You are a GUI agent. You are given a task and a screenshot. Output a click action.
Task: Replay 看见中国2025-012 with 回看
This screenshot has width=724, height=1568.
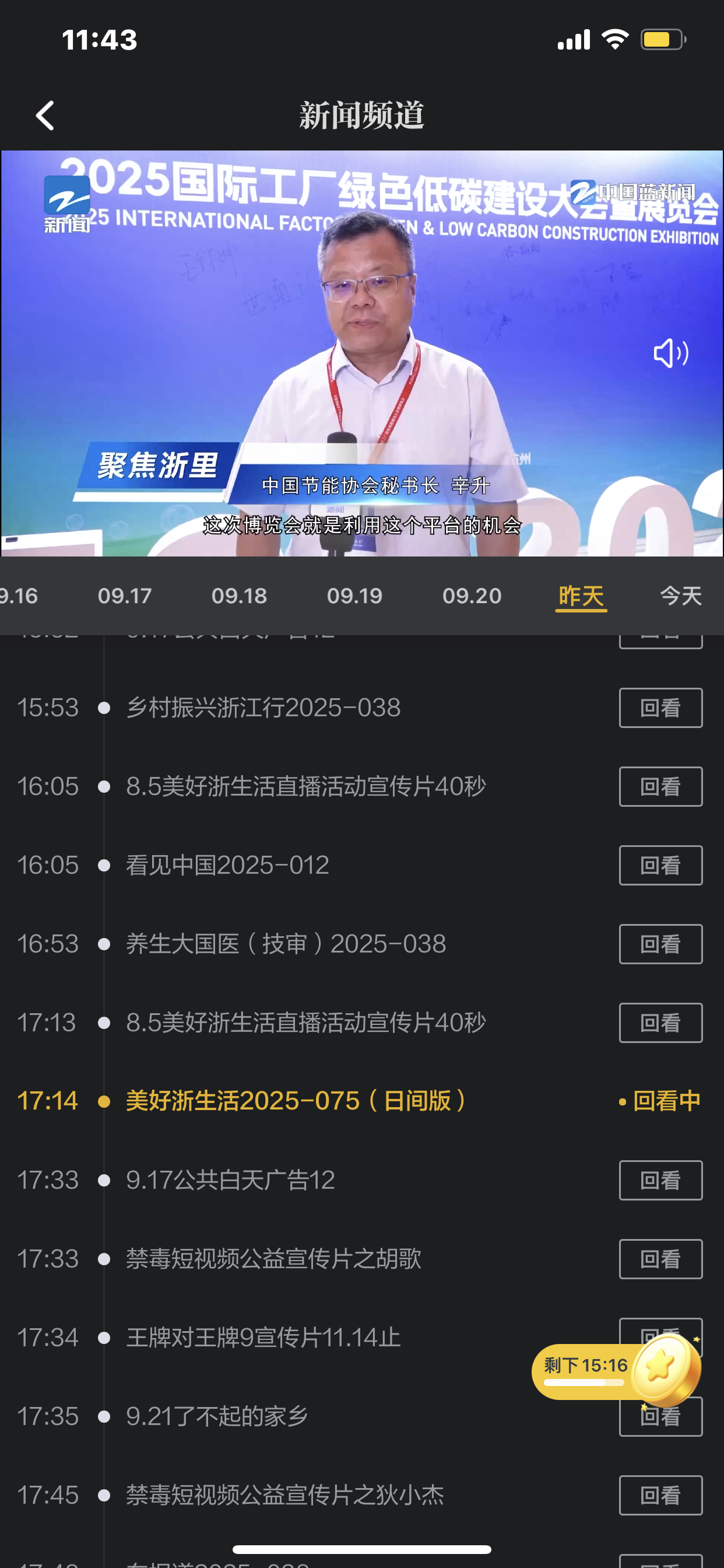click(660, 865)
